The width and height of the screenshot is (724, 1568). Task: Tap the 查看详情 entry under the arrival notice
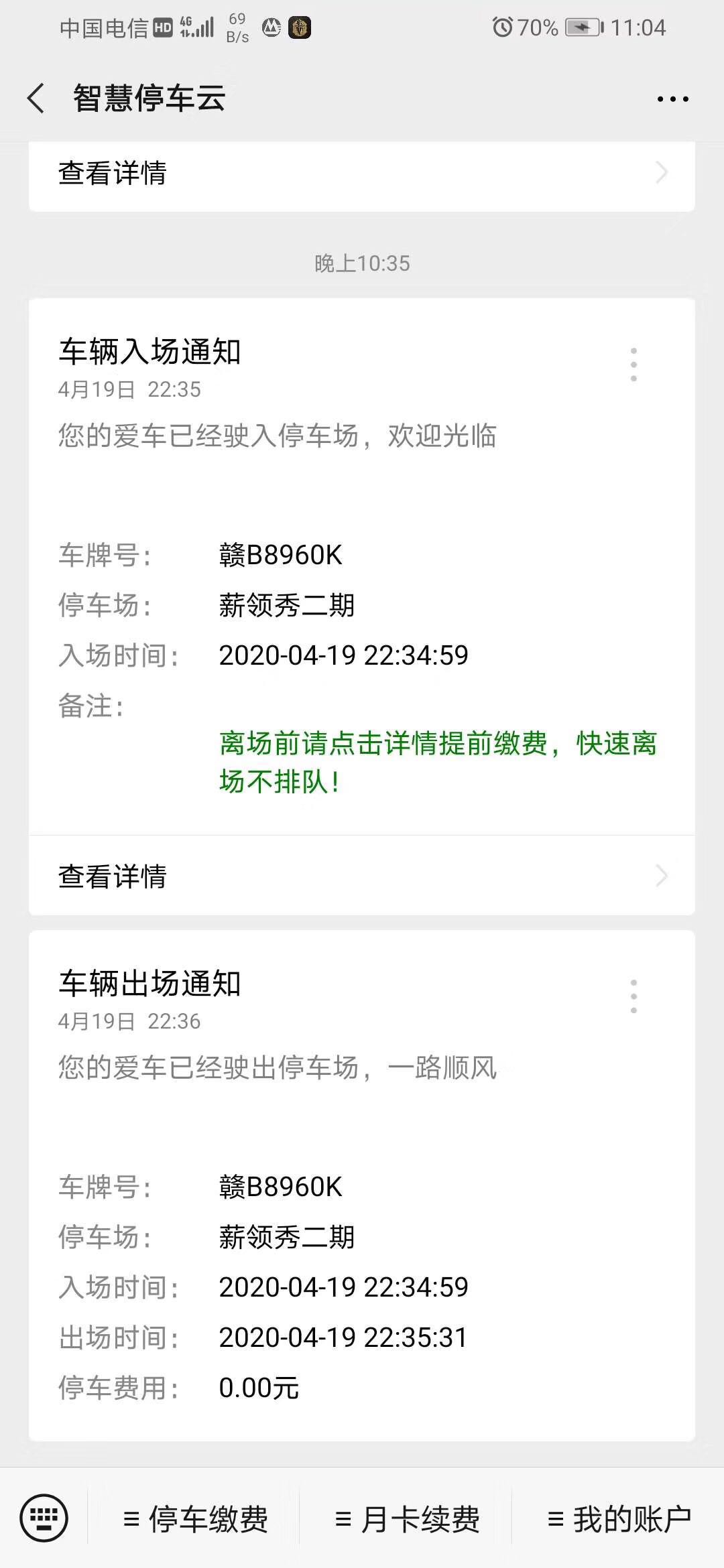(x=114, y=876)
